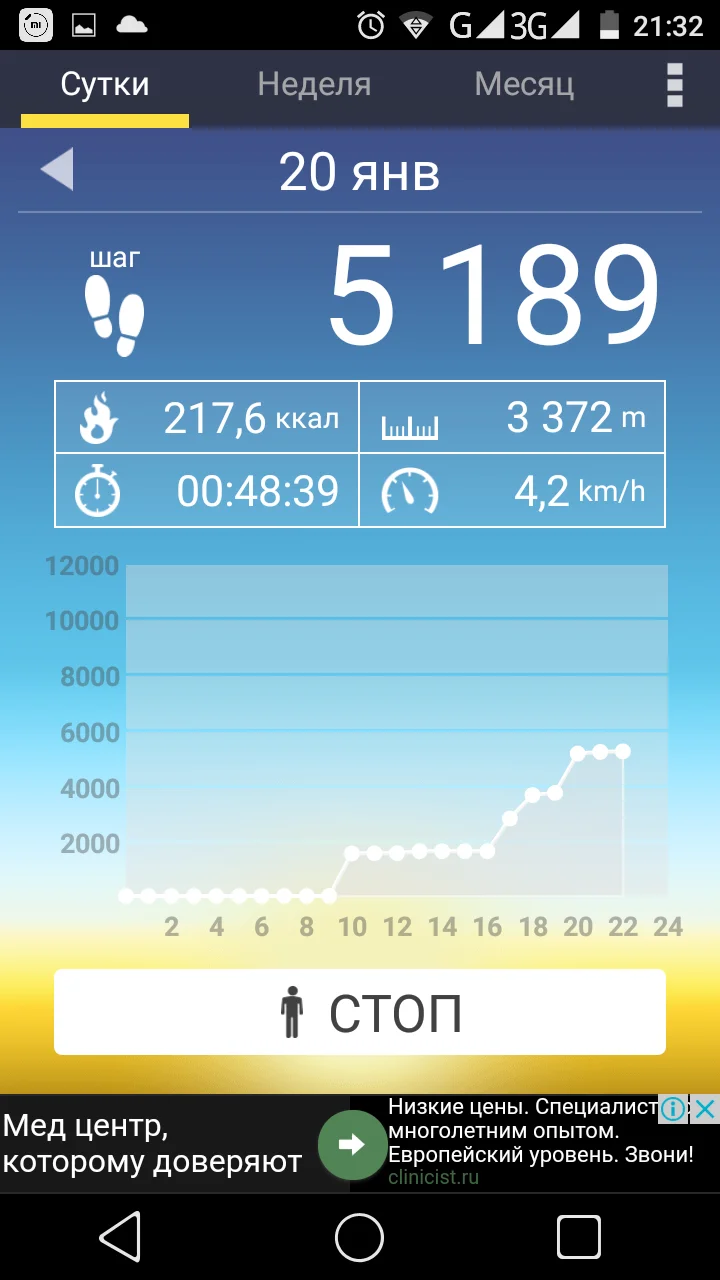Go to the home screen
720x1280 pixels.
(360, 1238)
